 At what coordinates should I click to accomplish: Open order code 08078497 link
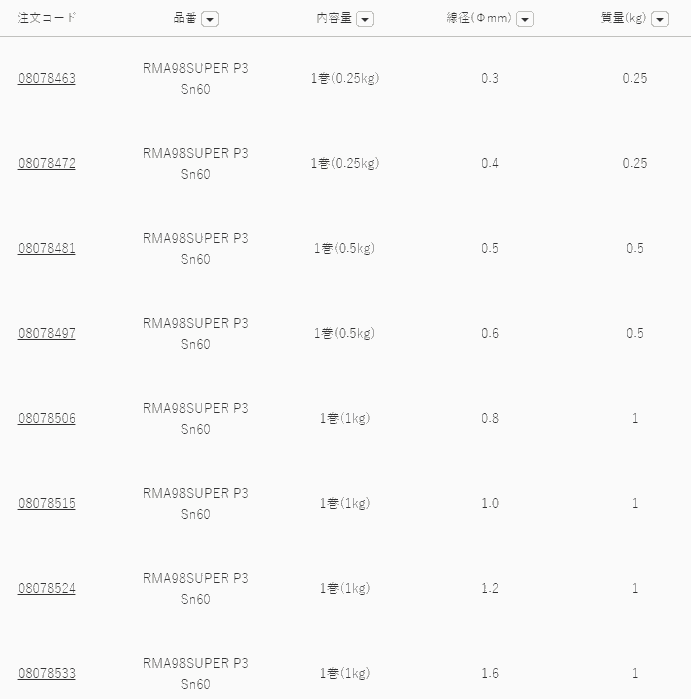tap(46, 334)
